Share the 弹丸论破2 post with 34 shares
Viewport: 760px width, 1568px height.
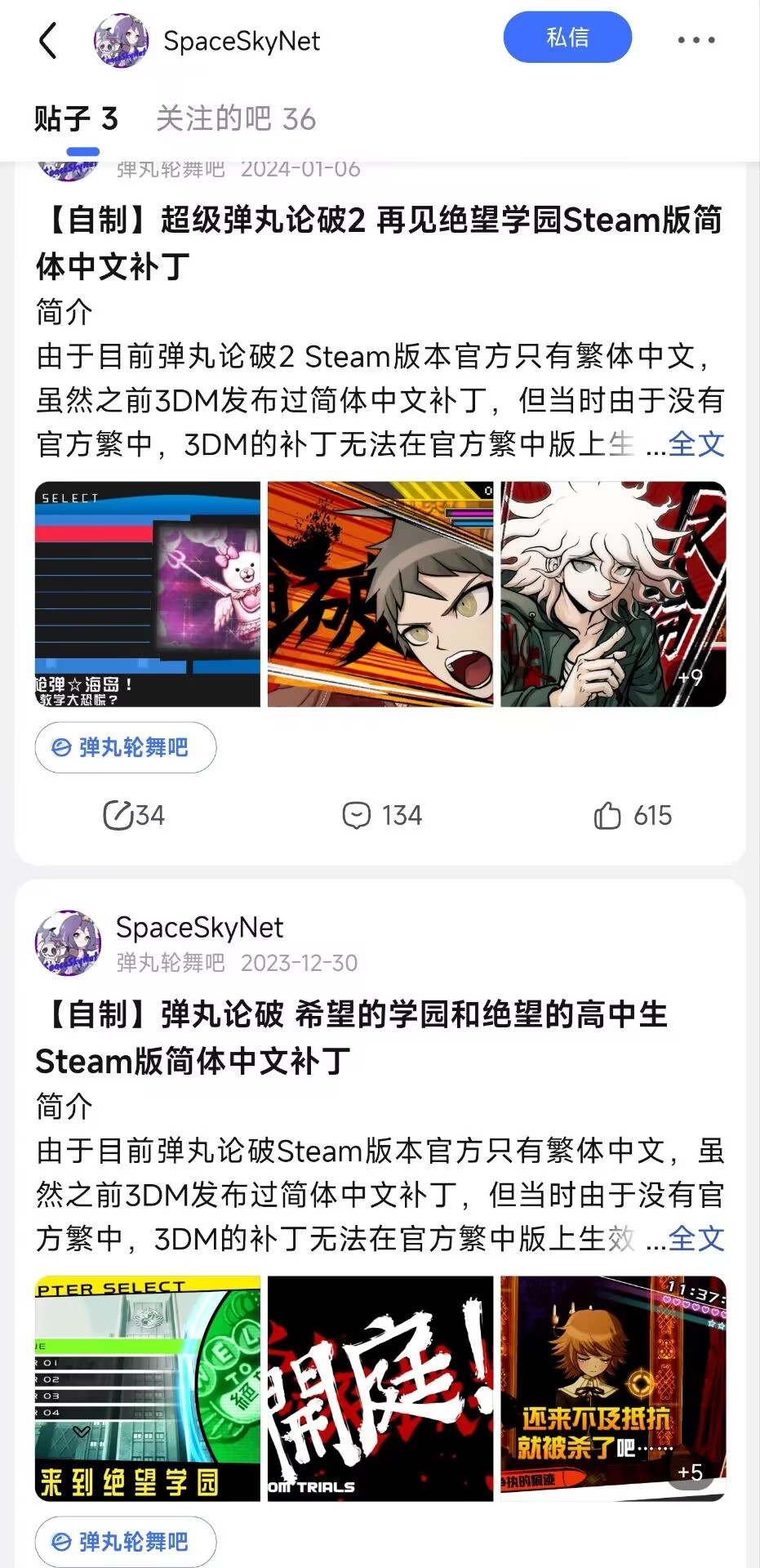(x=134, y=815)
